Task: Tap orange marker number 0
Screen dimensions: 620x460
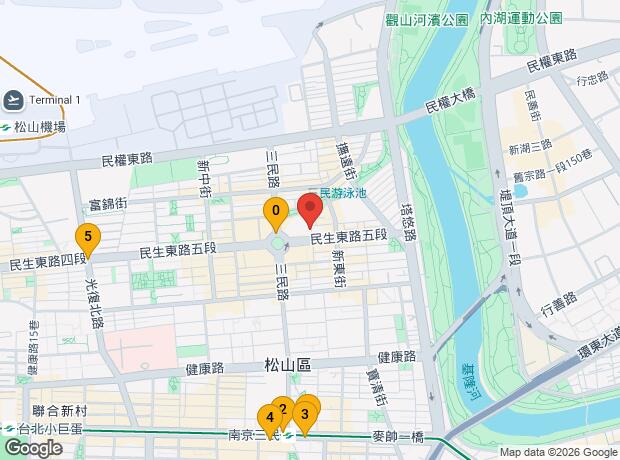Action: 276,215
